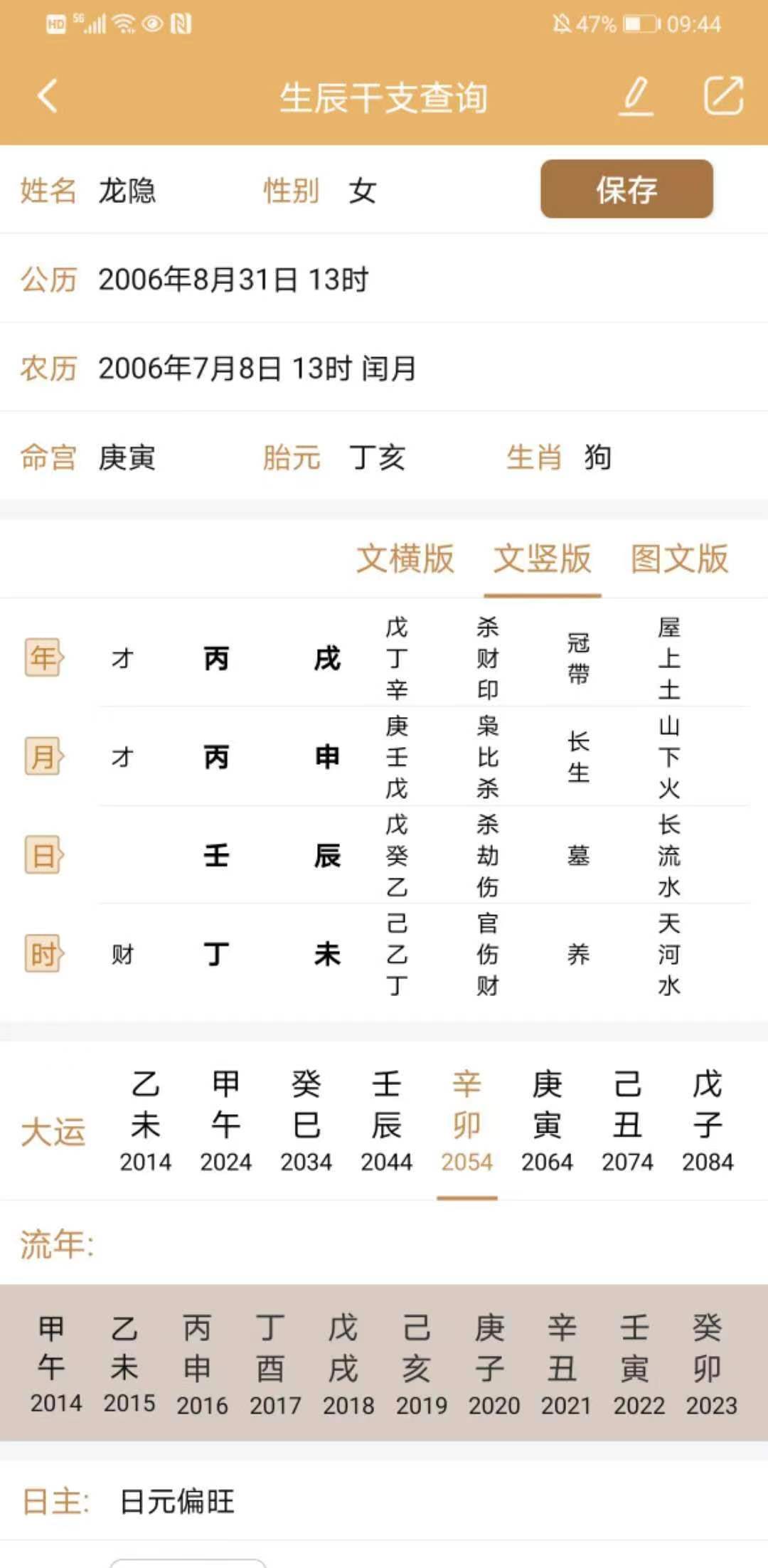Select the 甲午 2024 大运 period
The width and height of the screenshot is (768, 1568).
[225, 1121]
